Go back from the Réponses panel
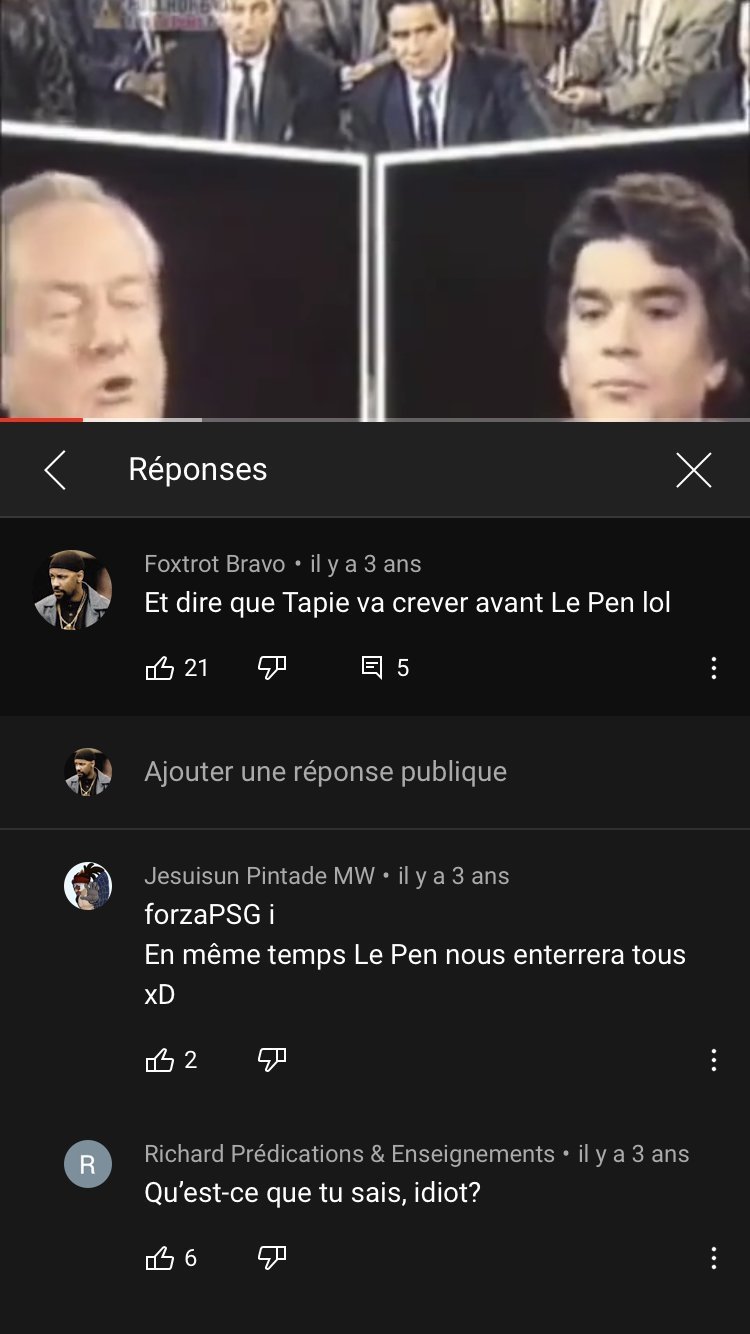Image resolution: width=750 pixels, height=1334 pixels. [x=55, y=470]
